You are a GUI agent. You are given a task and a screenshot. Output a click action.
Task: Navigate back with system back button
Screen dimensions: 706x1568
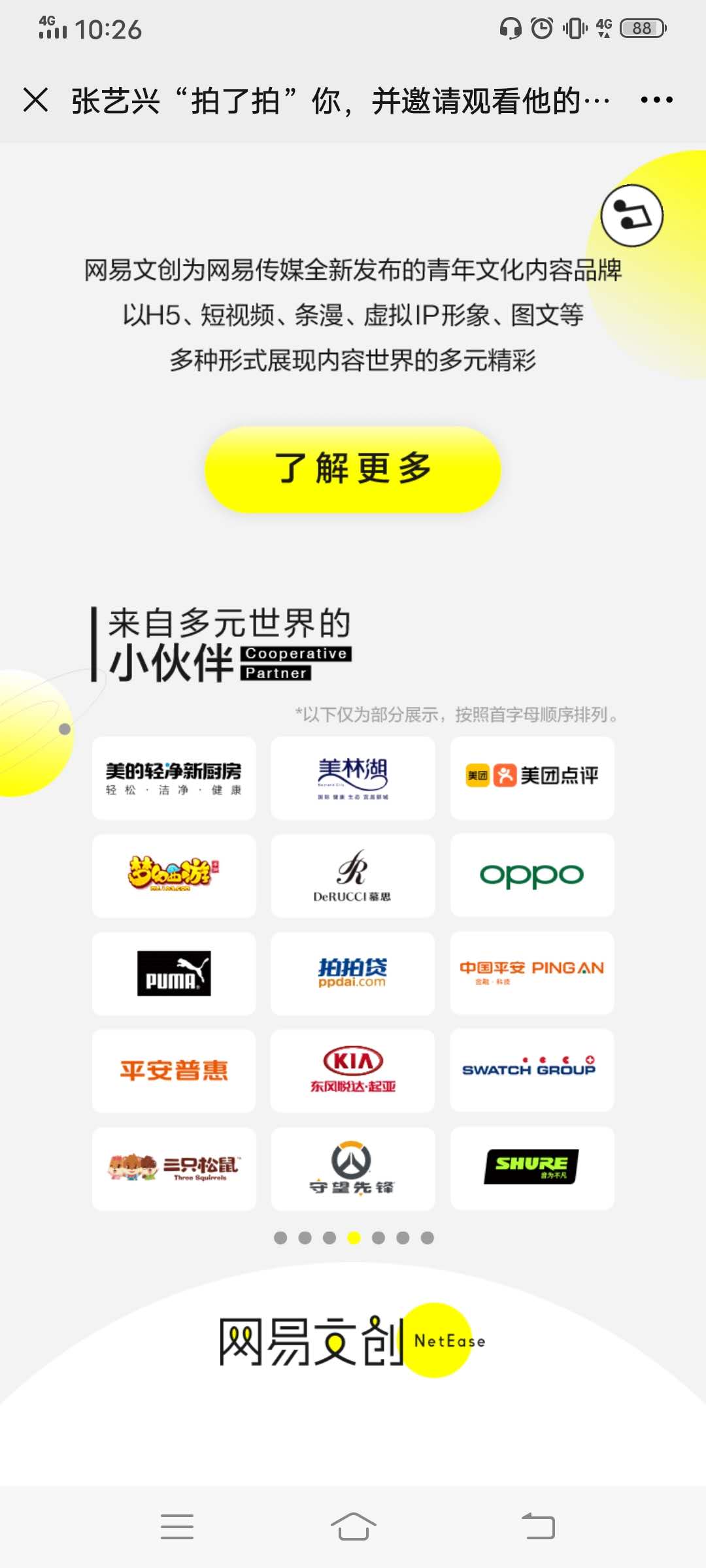pyautogui.click(x=538, y=1526)
